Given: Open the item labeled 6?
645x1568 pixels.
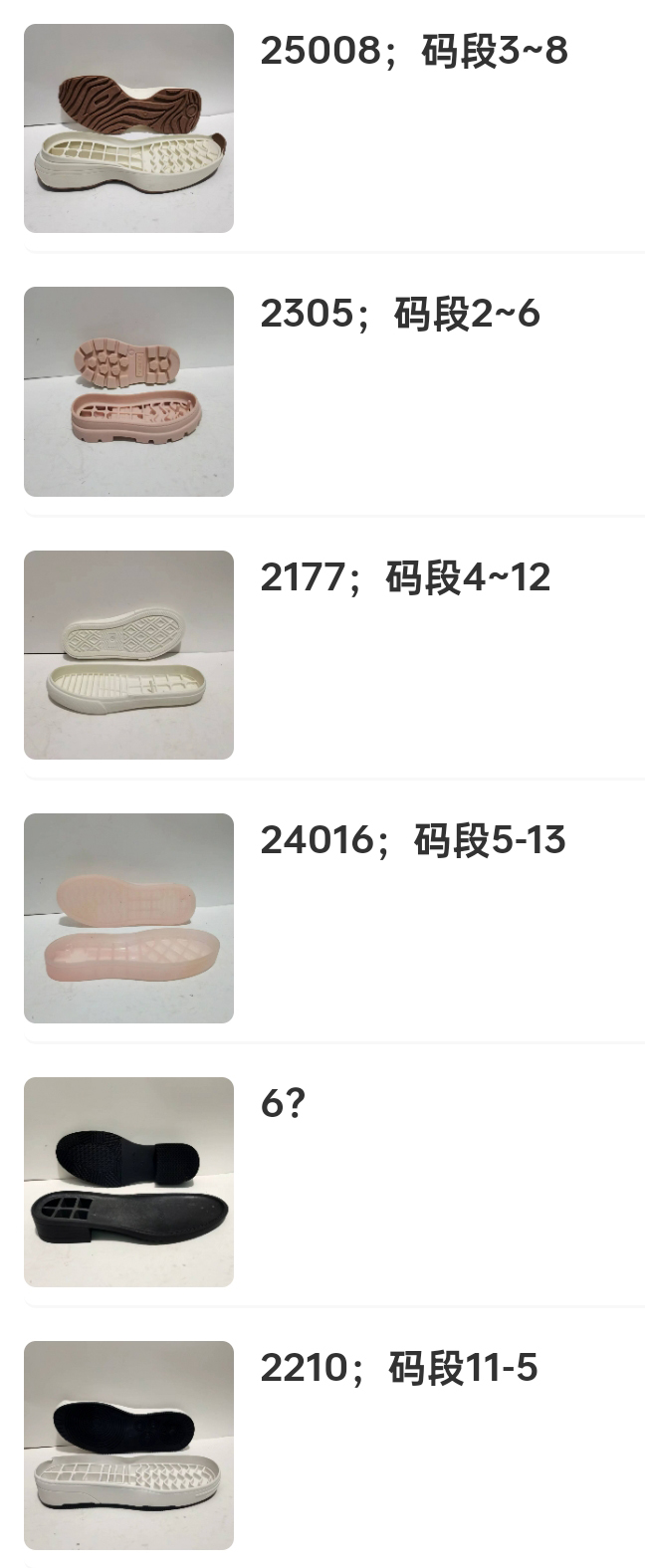Looking at the screenshot, I should pos(129,1182).
